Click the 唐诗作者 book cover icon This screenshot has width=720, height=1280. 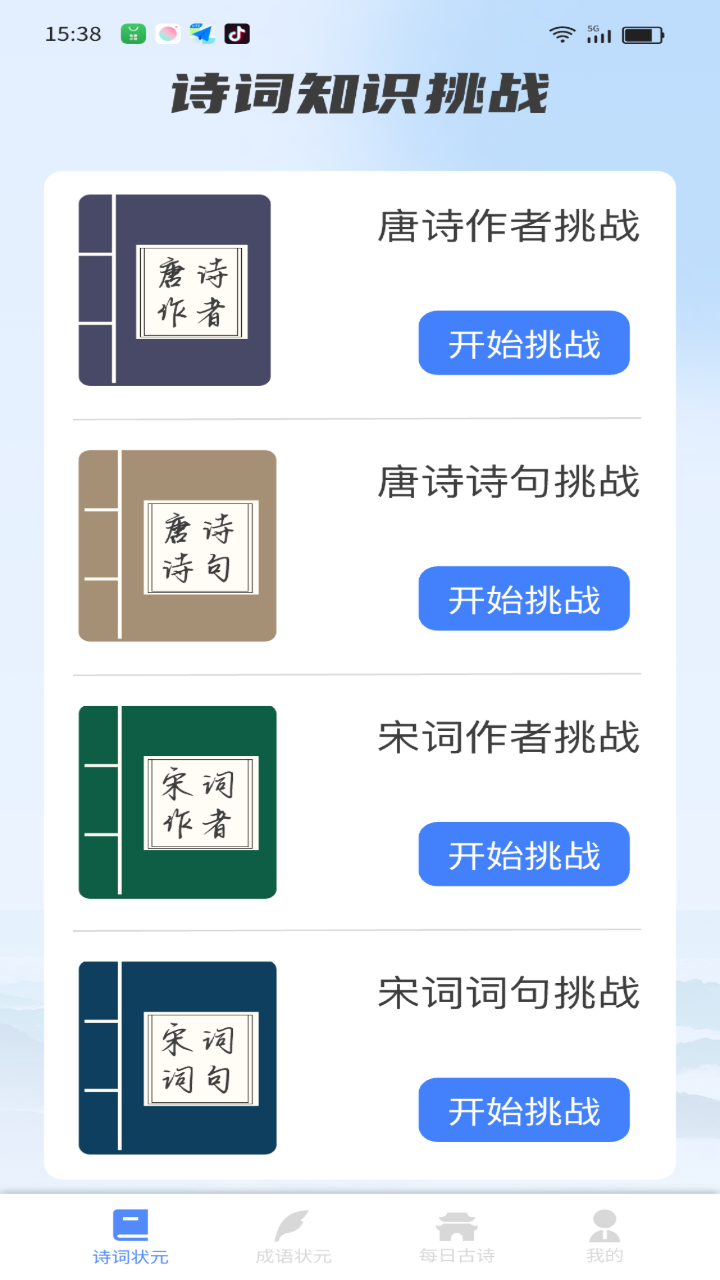(x=175, y=289)
